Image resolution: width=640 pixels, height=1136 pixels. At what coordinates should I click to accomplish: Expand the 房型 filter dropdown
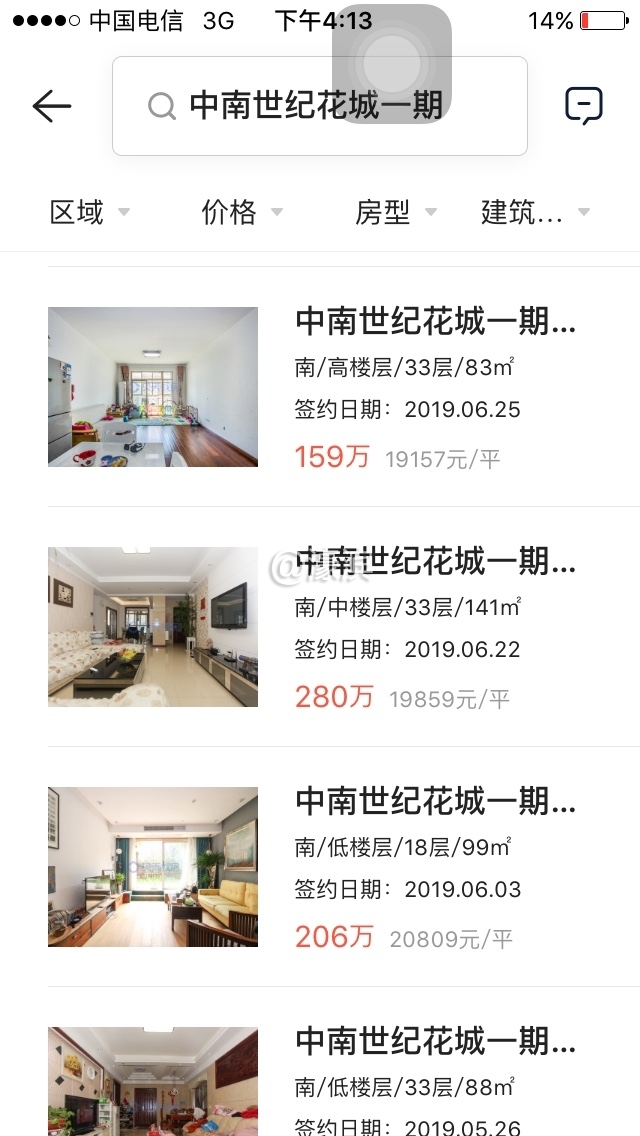pos(396,212)
